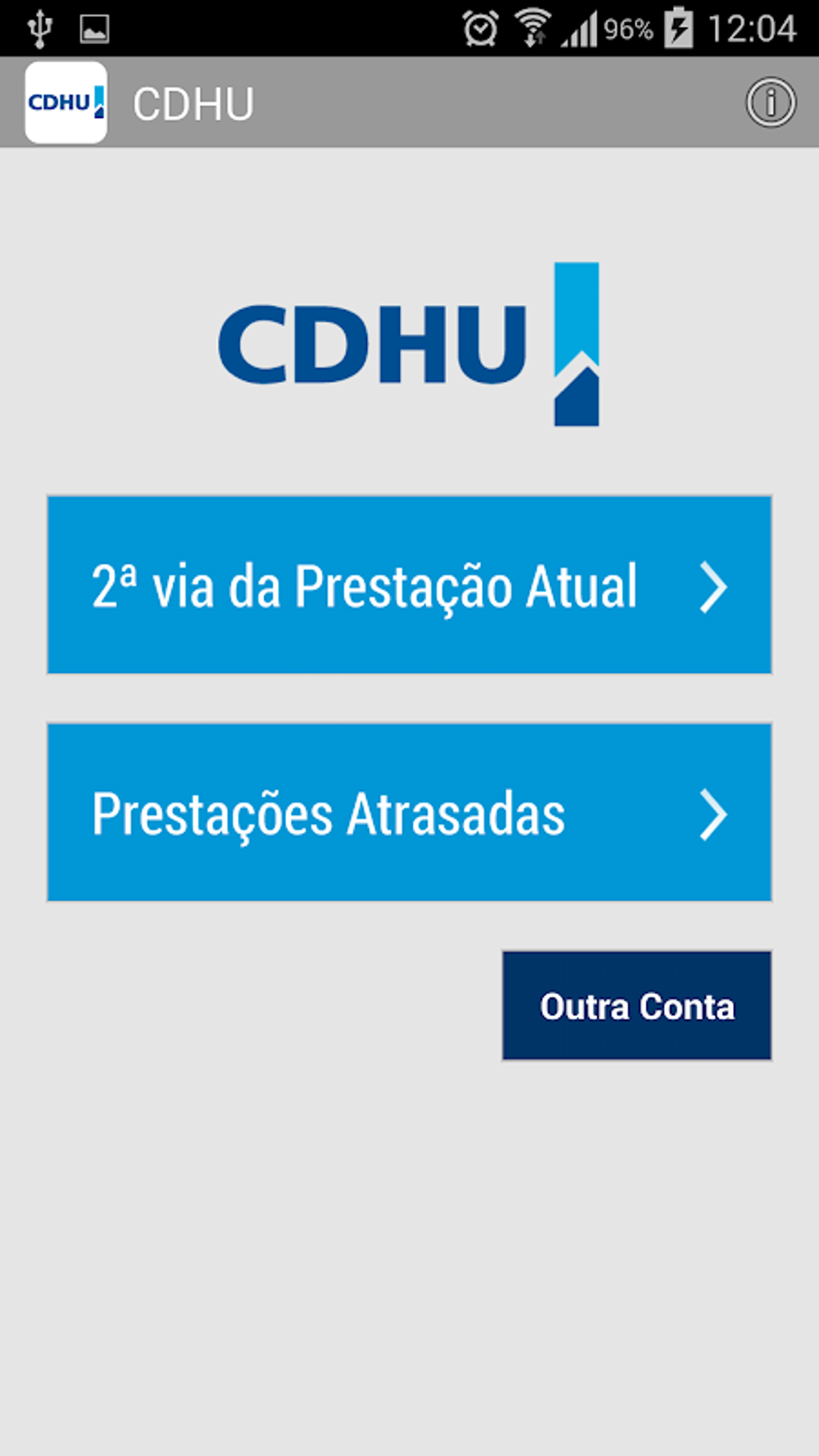This screenshot has width=819, height=1456.
Task: Tap the CDHU app icon in the toolbar
Action: (x=66, y=101)
